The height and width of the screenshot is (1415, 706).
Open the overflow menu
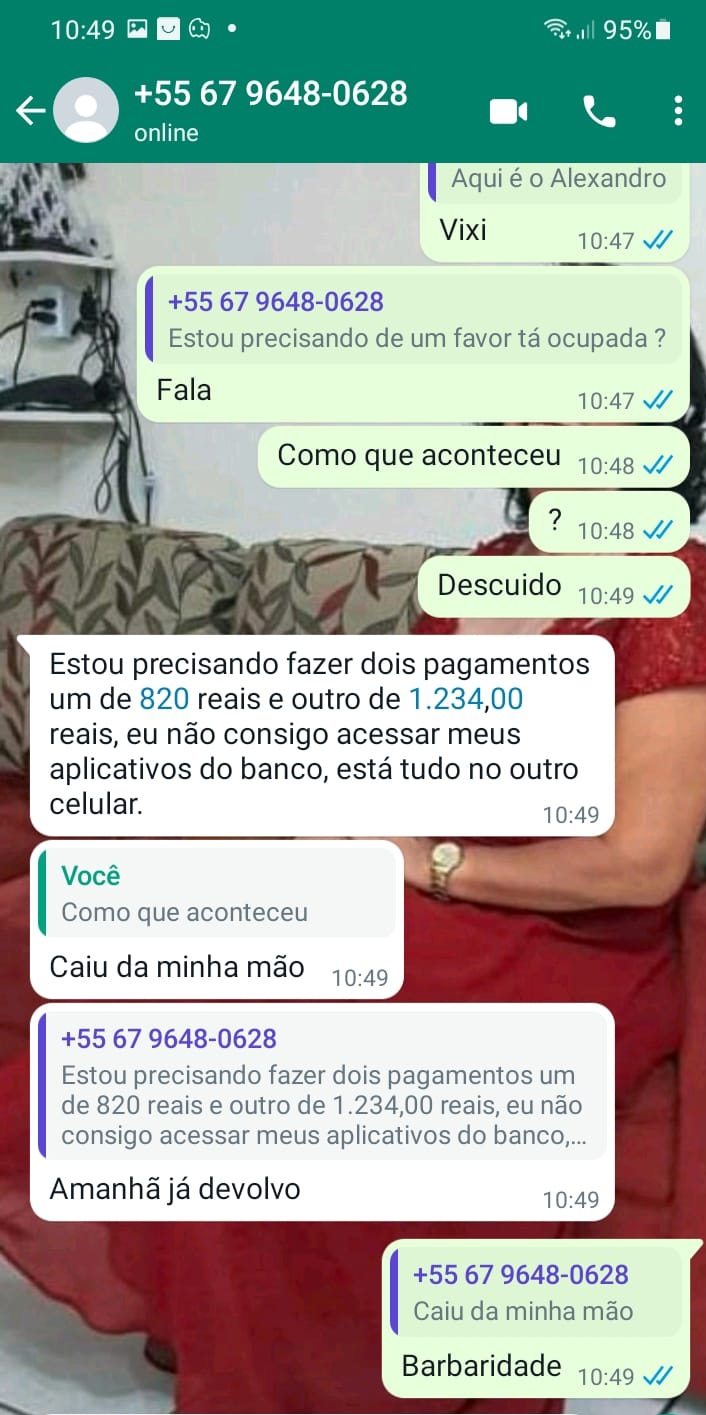[x=678, y=111]
